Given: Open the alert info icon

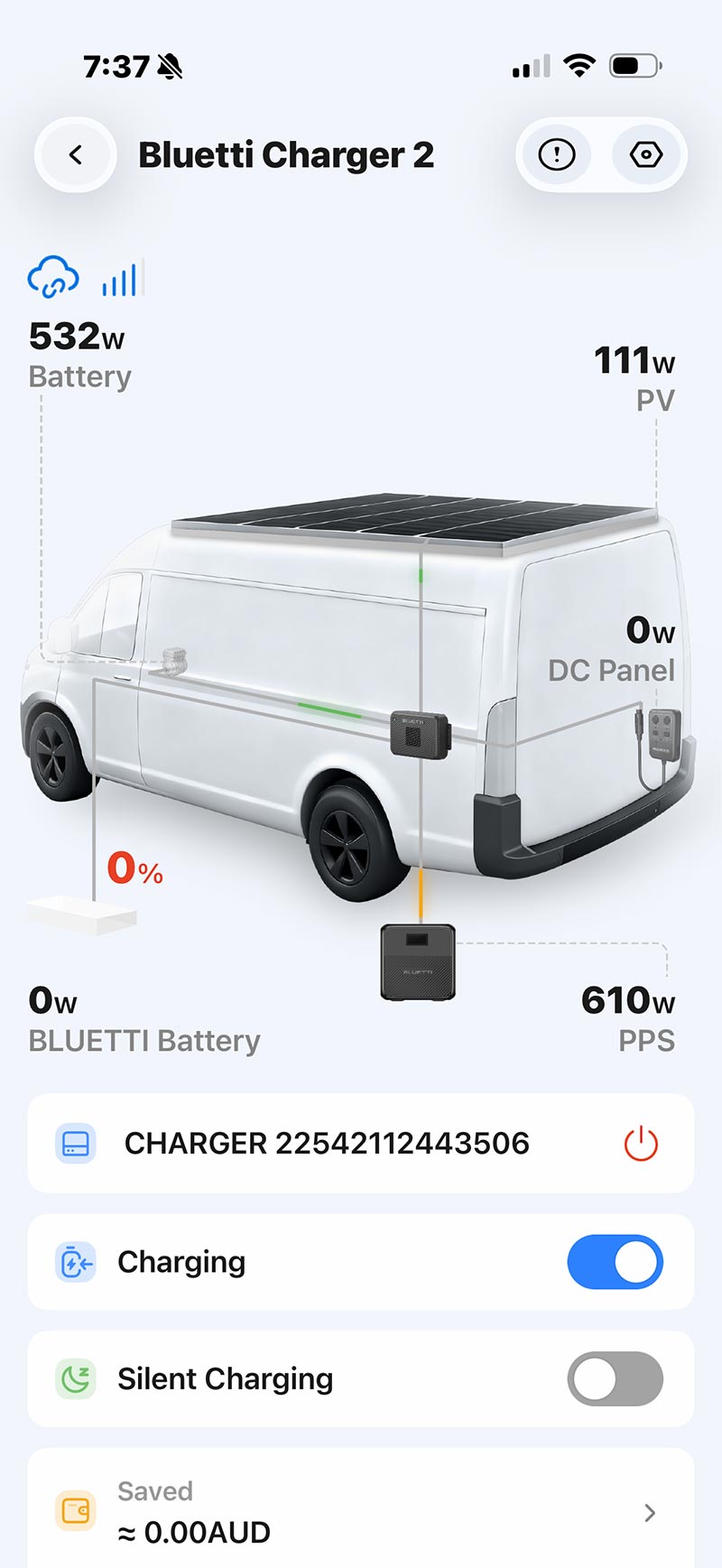Looking at the screenshot, I should point(556,155).
